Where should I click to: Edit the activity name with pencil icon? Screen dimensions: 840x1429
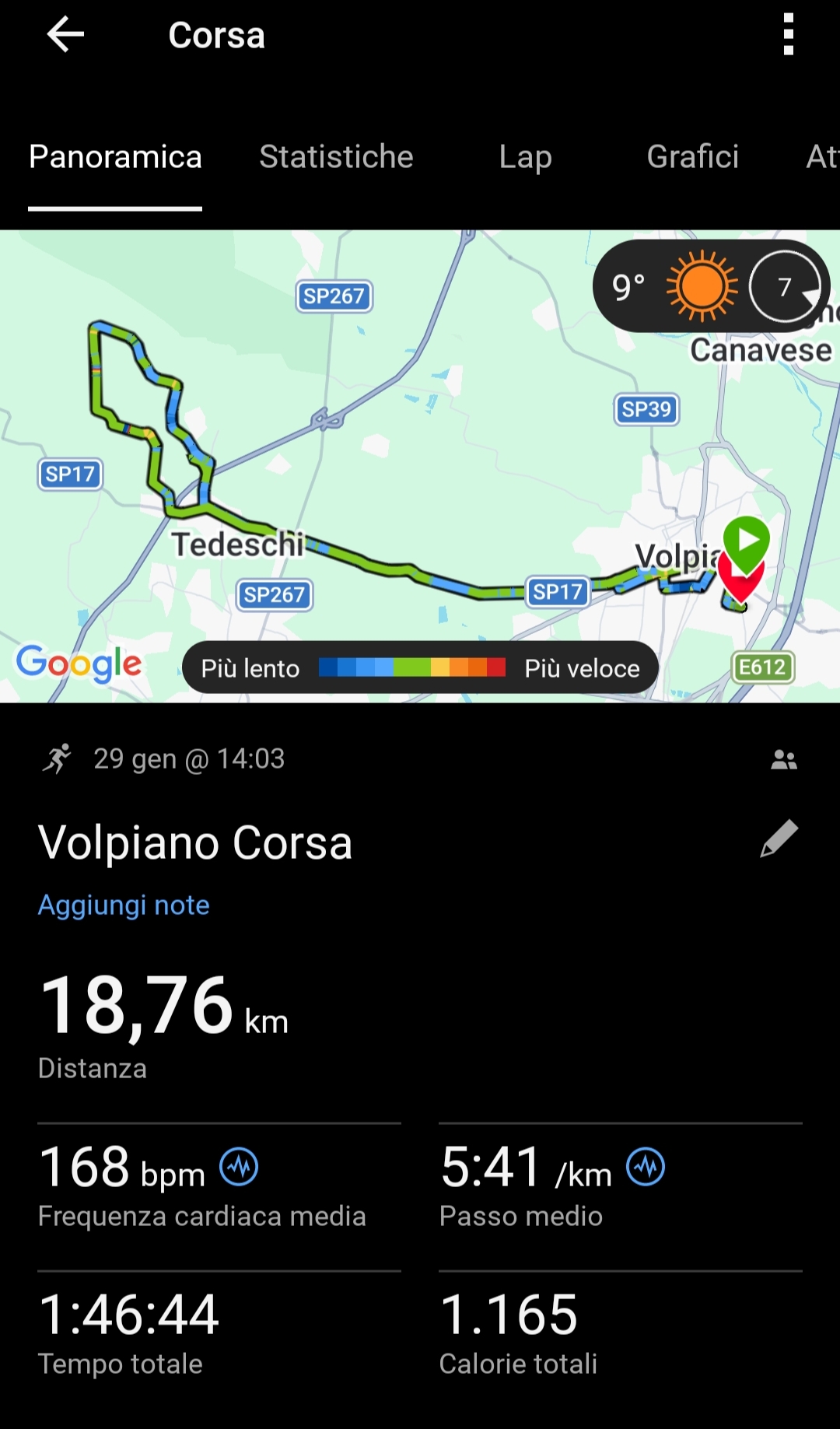pos(779,839)
